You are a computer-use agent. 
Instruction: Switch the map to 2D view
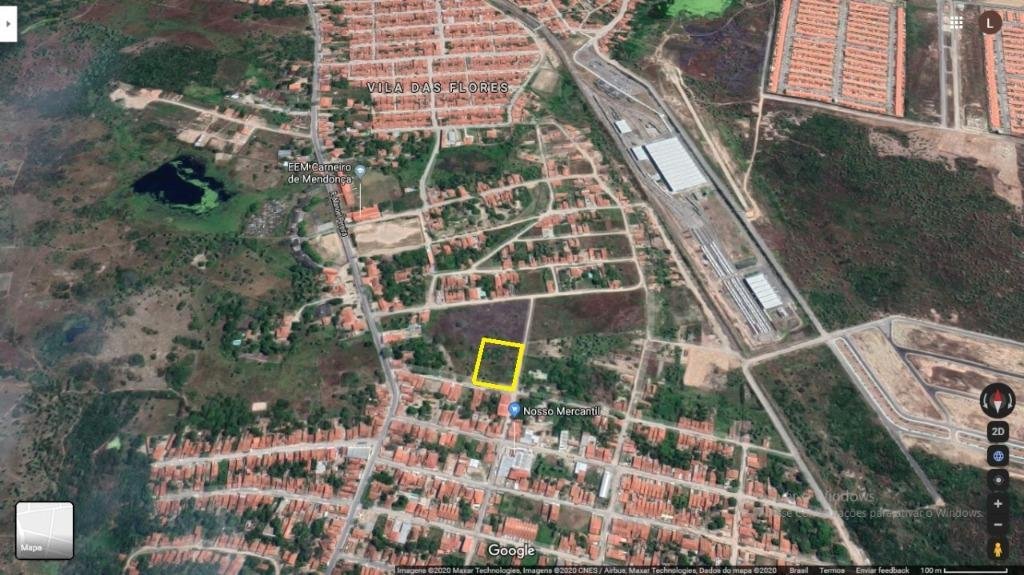click(997, 432)
